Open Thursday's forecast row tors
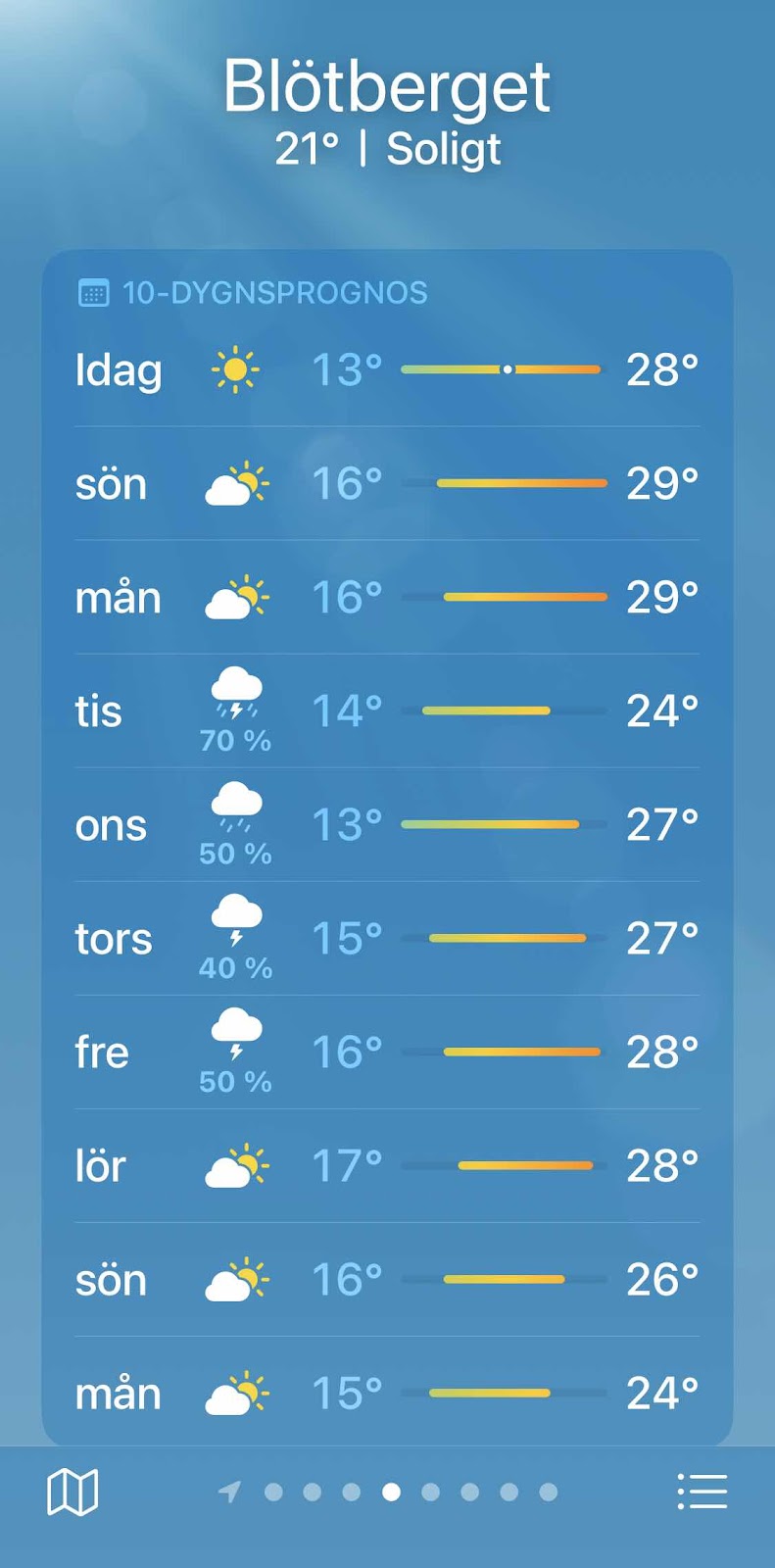The width and height of the screenshot is (775, 1568). pos(387,939)
